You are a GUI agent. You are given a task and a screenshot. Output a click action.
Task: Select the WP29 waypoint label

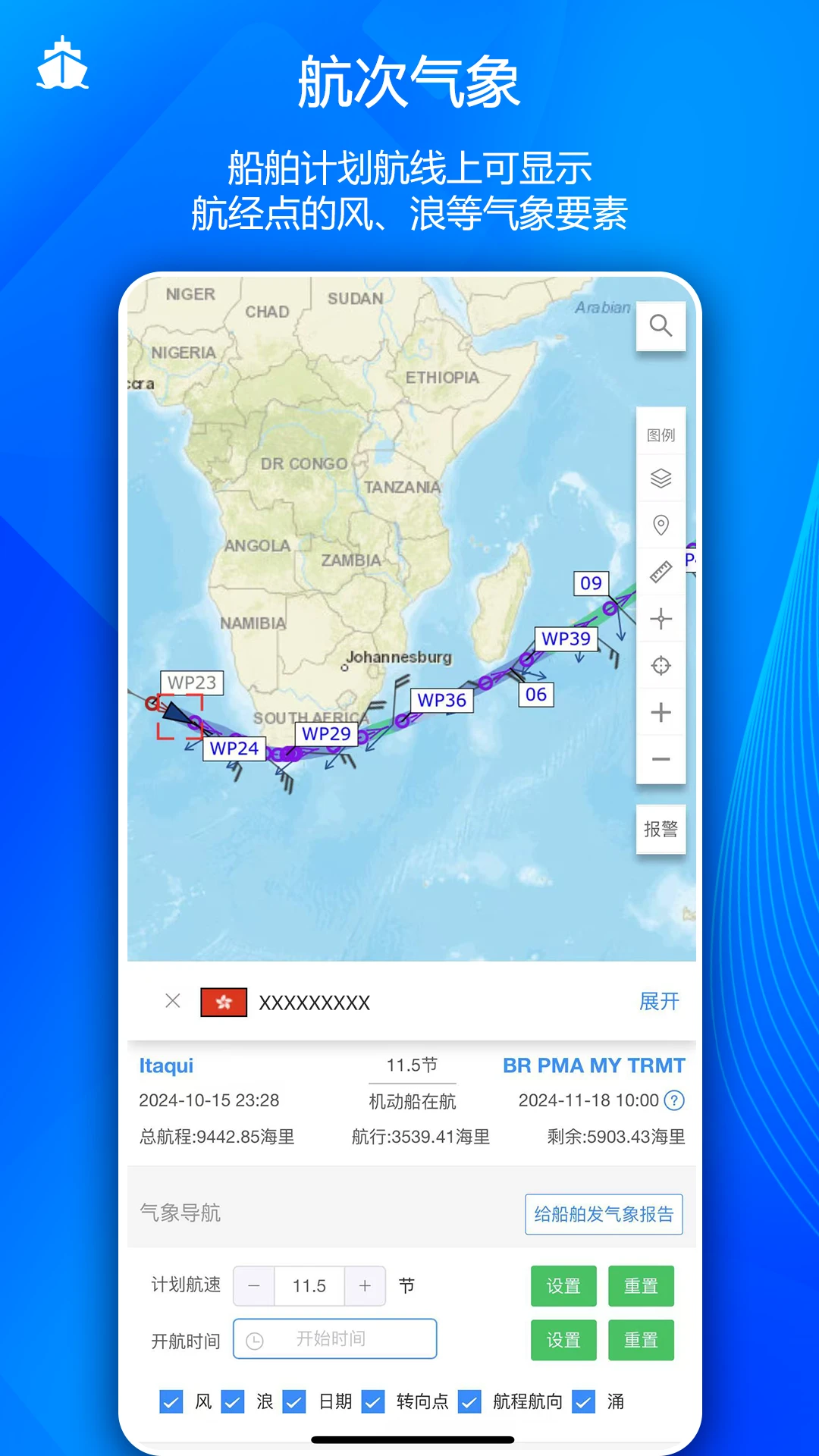coord(328,733)
